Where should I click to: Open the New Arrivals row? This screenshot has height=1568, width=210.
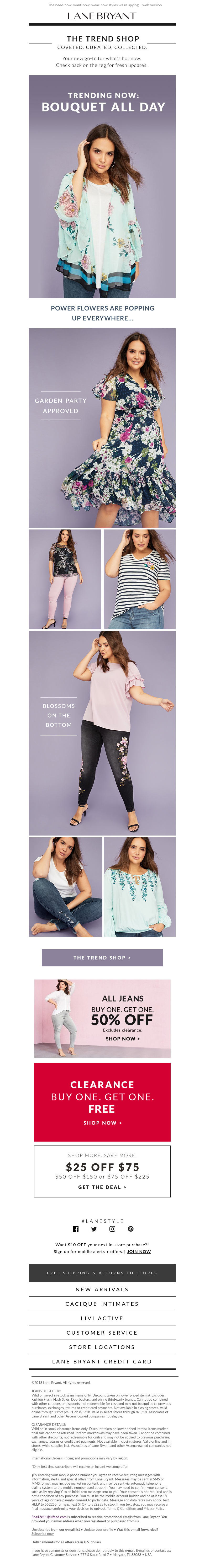(x=102, y=1289)
